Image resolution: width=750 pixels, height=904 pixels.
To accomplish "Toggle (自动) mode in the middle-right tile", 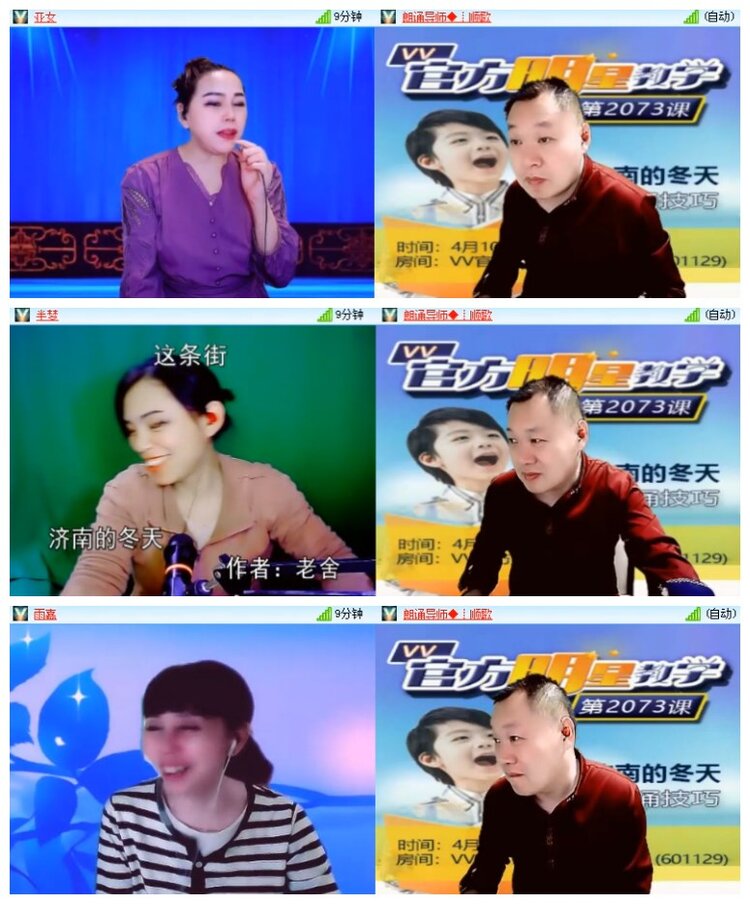I will [x=717, y=311].
